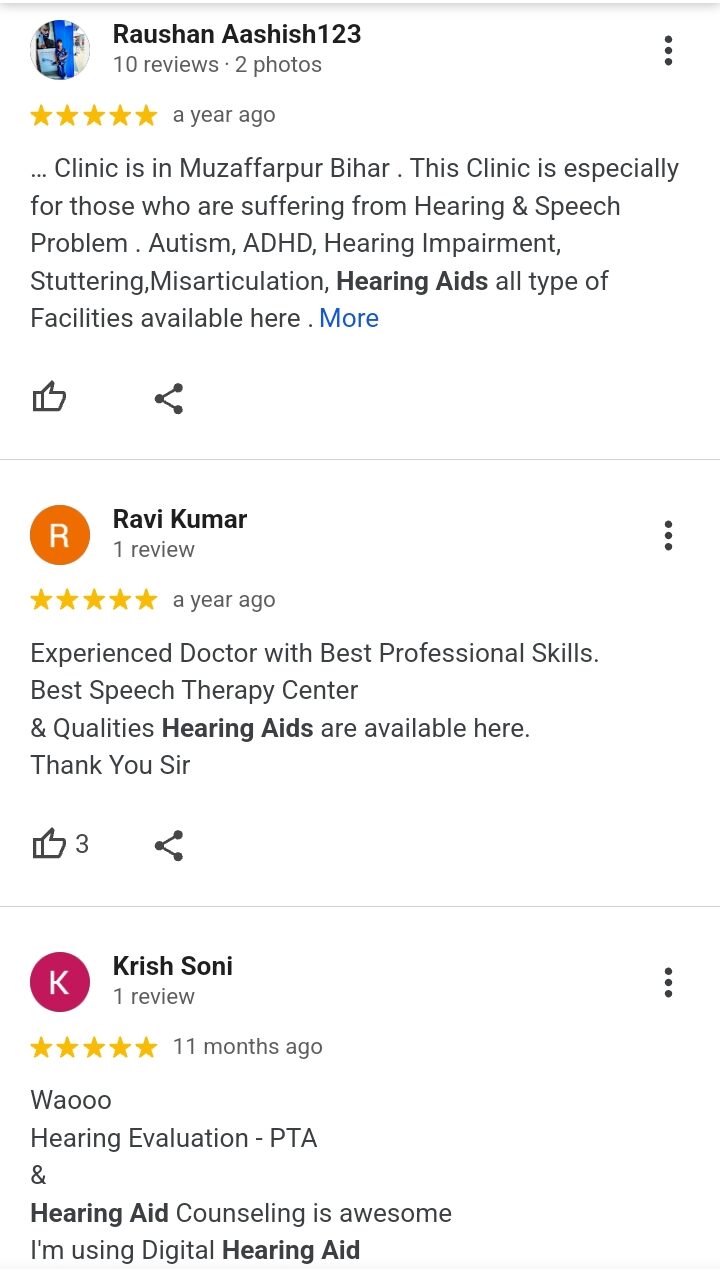This screenshot has height=1280, width=720.
Task: Open overflow menu on Ravi Kumar's review
Action: [668, 535]
